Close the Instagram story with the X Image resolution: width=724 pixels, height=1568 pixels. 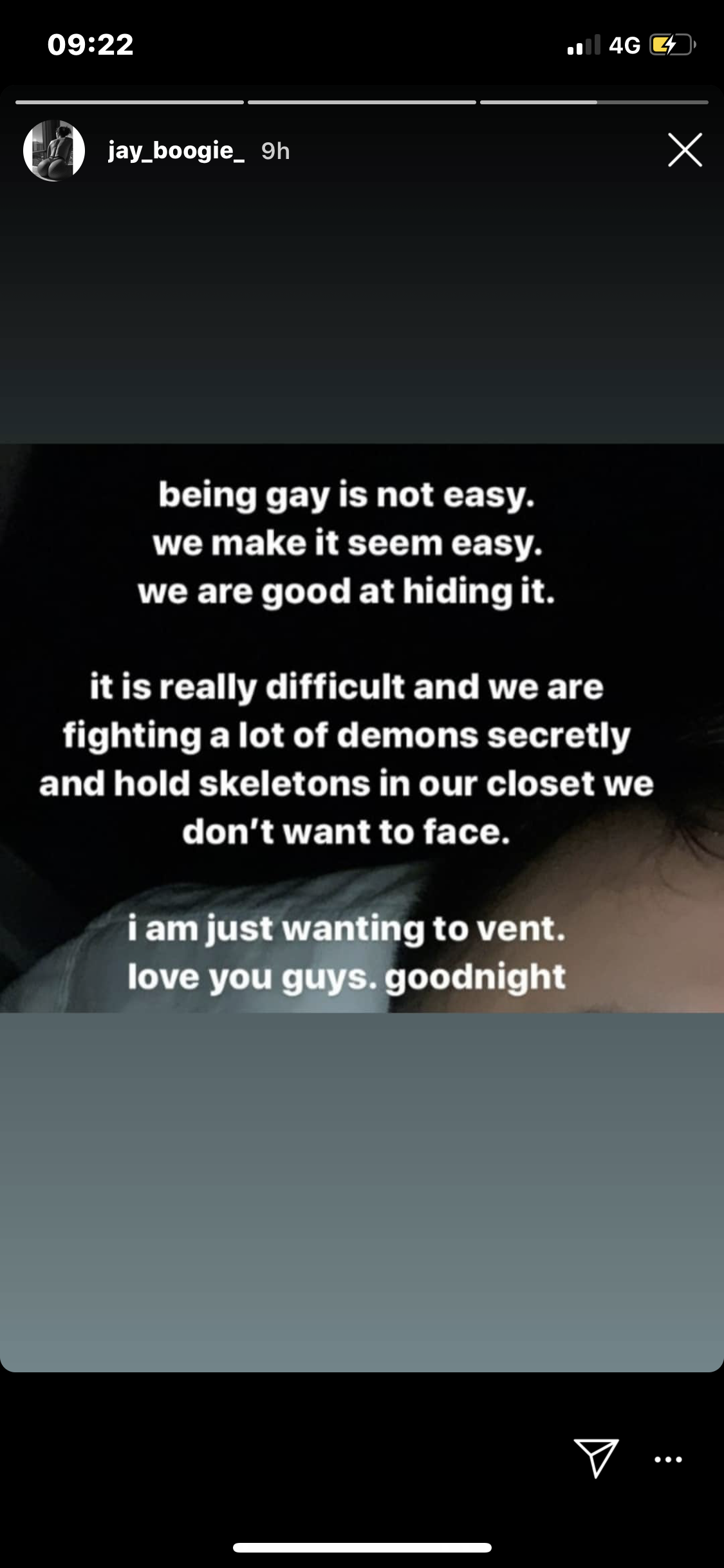tap(684, 151)
